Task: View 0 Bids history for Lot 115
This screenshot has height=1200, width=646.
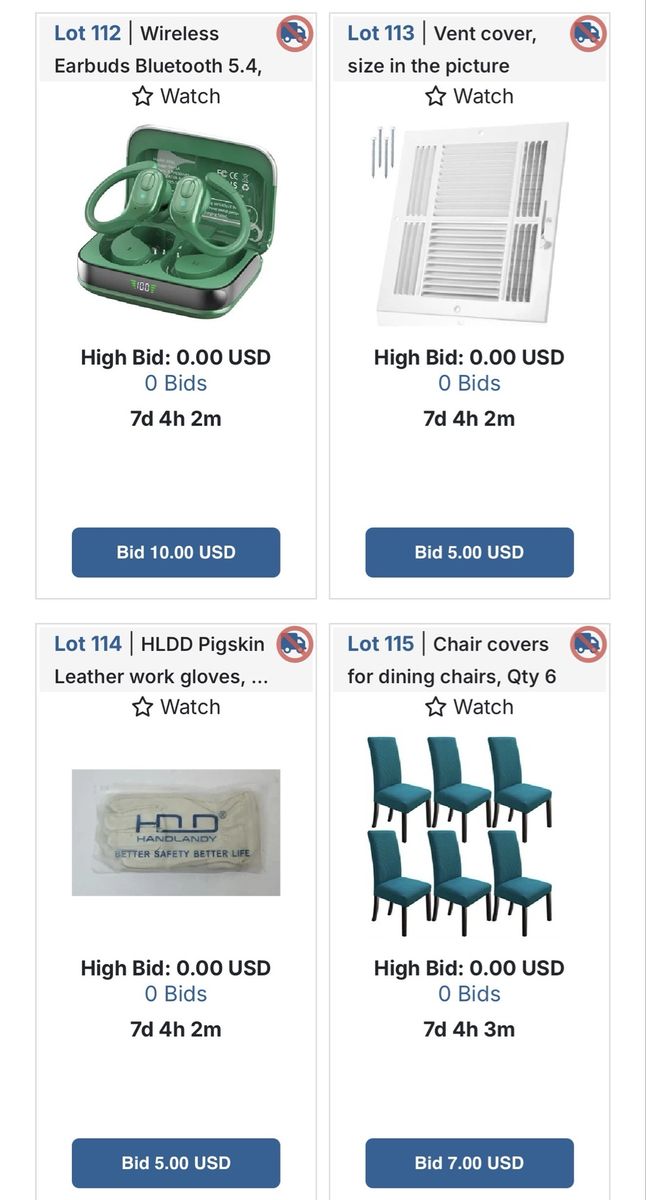Action: tap(469, 994)
